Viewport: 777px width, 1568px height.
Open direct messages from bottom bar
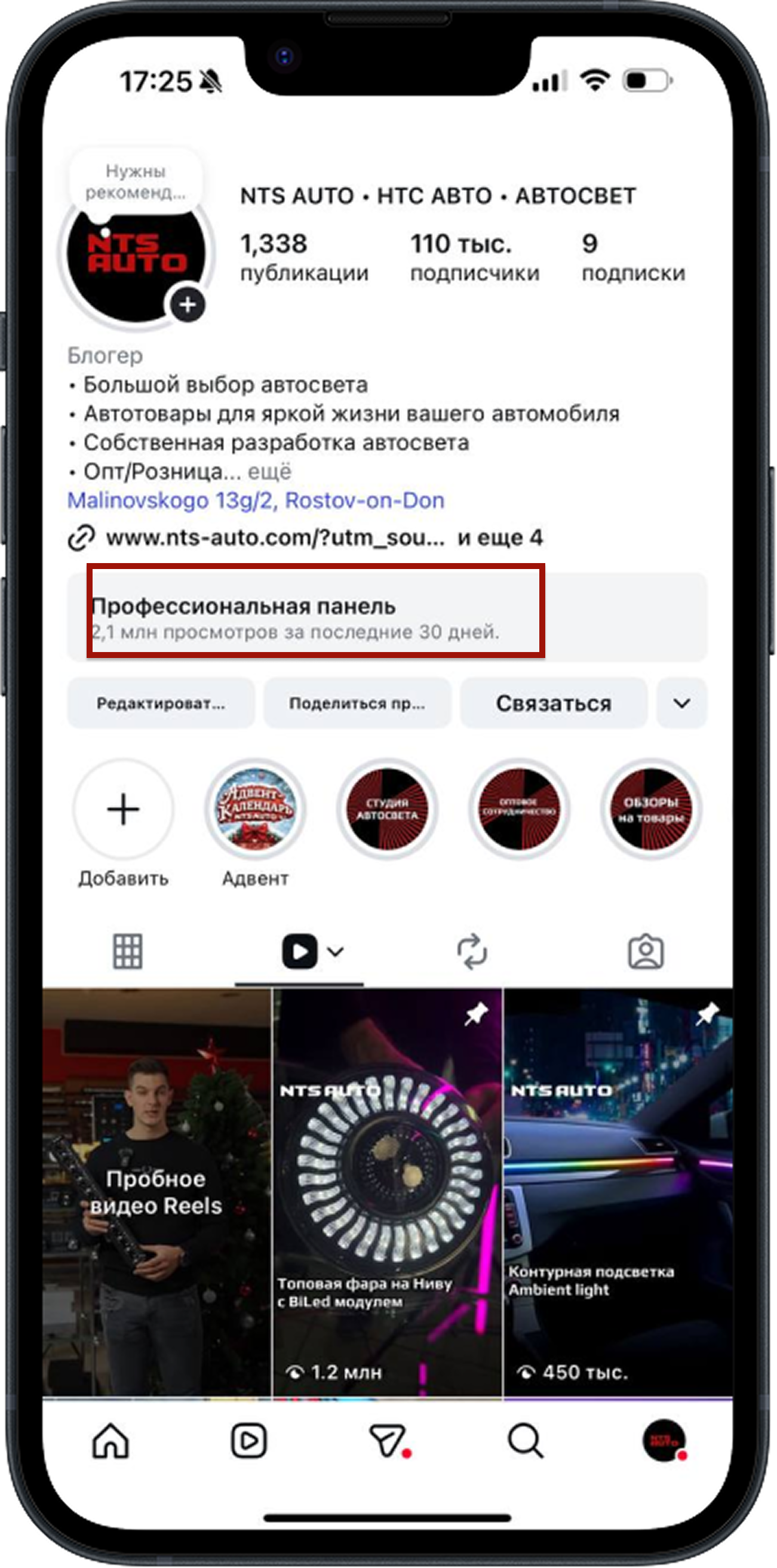387,1441
